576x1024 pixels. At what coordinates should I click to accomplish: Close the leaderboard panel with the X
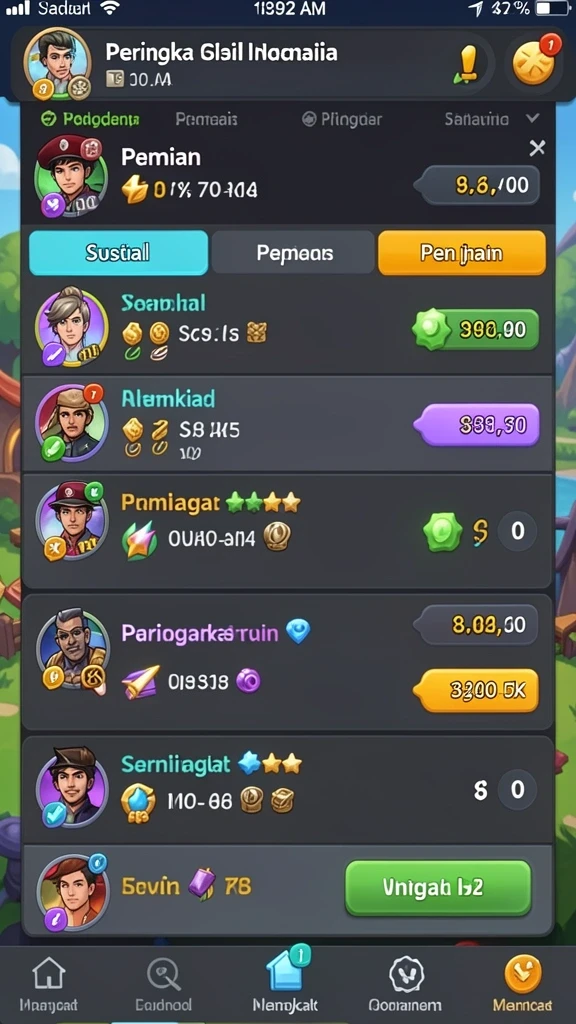coord(537,148)
